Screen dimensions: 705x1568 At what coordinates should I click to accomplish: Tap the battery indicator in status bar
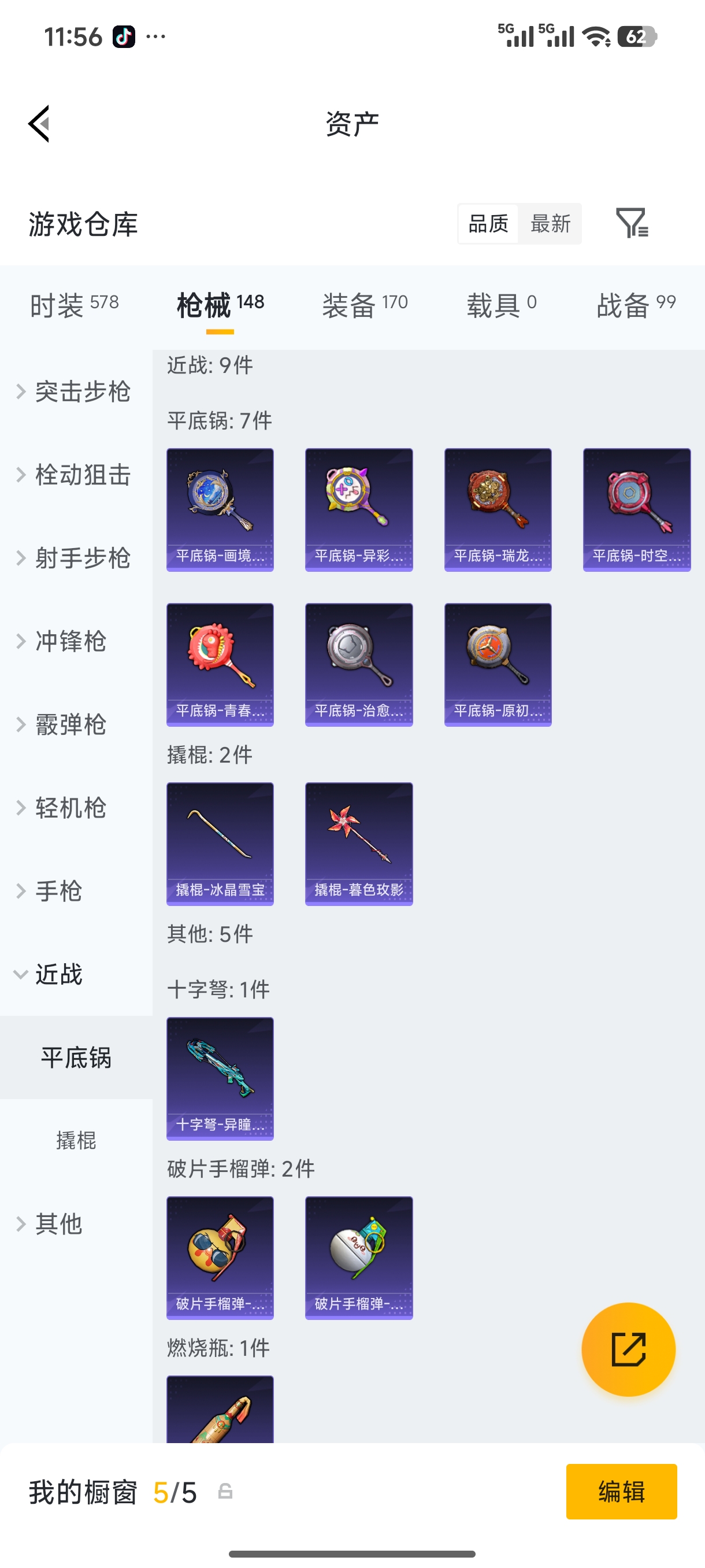[636, 35]
